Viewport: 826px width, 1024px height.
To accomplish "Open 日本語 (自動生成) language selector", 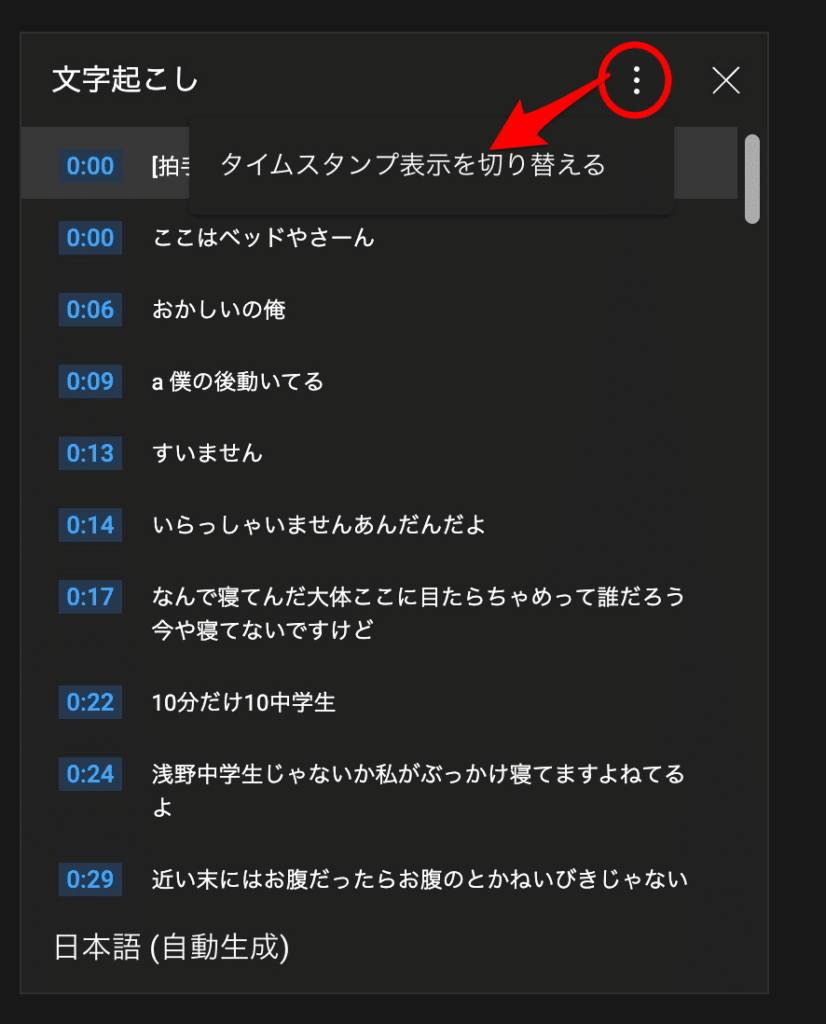I will coord(171,947).
